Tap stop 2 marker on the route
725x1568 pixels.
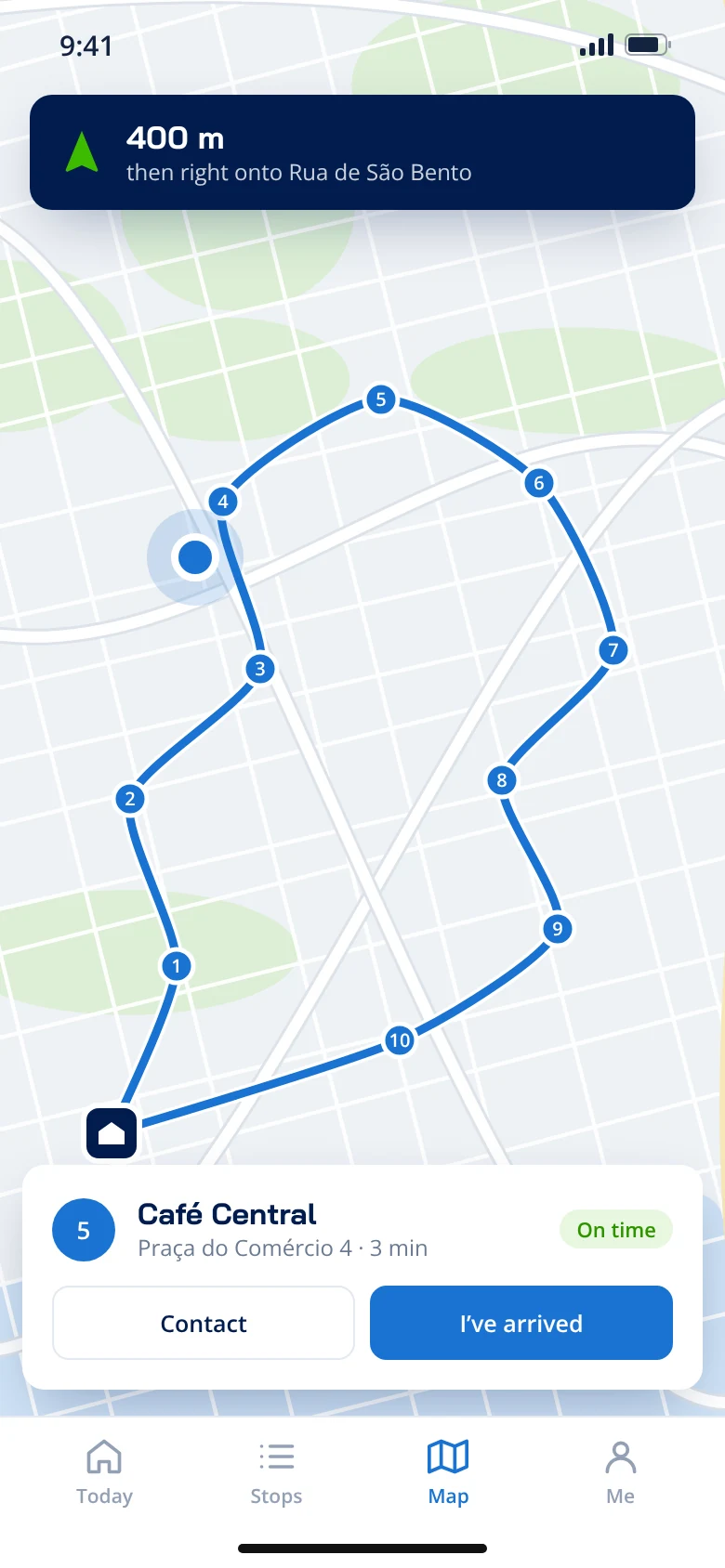click(x=129, y=799)
